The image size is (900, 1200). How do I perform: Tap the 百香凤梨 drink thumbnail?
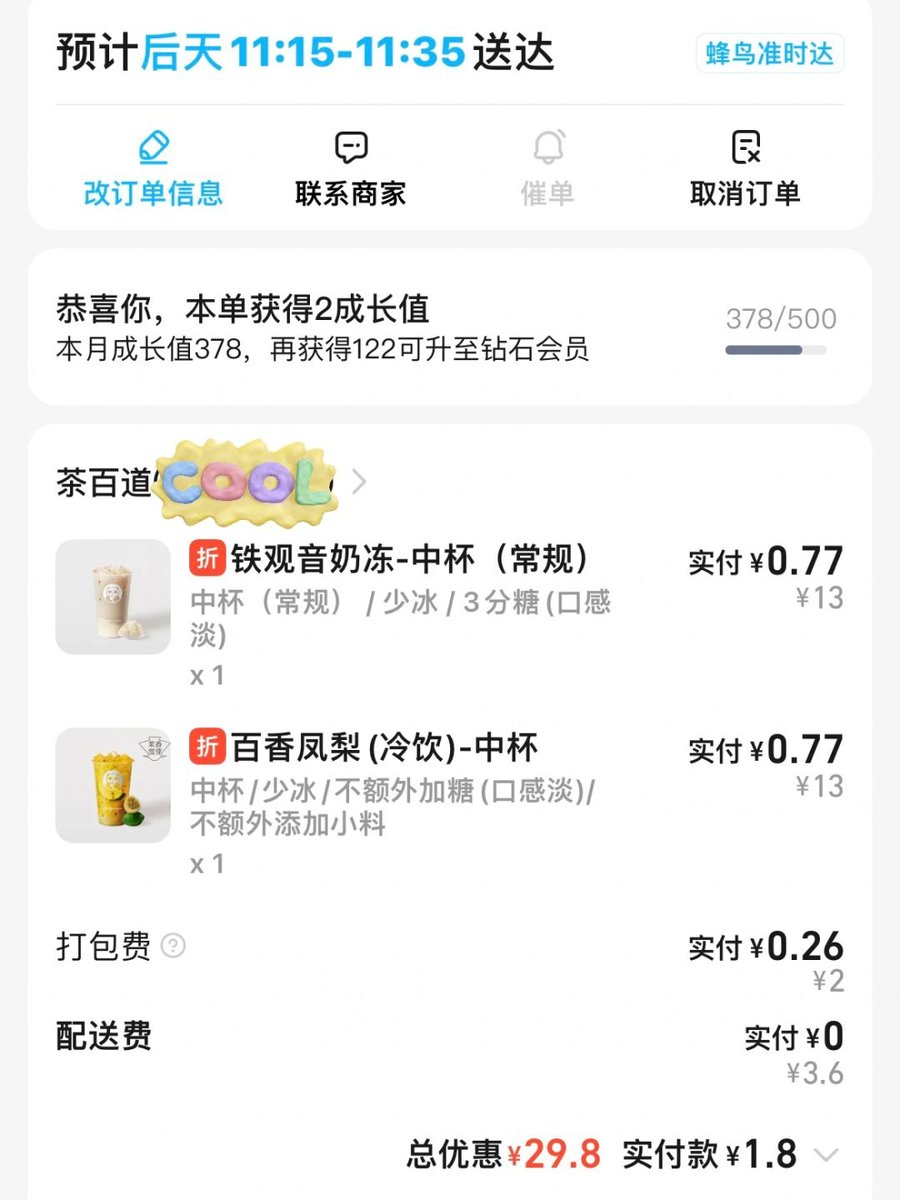[x=113, y=785]
